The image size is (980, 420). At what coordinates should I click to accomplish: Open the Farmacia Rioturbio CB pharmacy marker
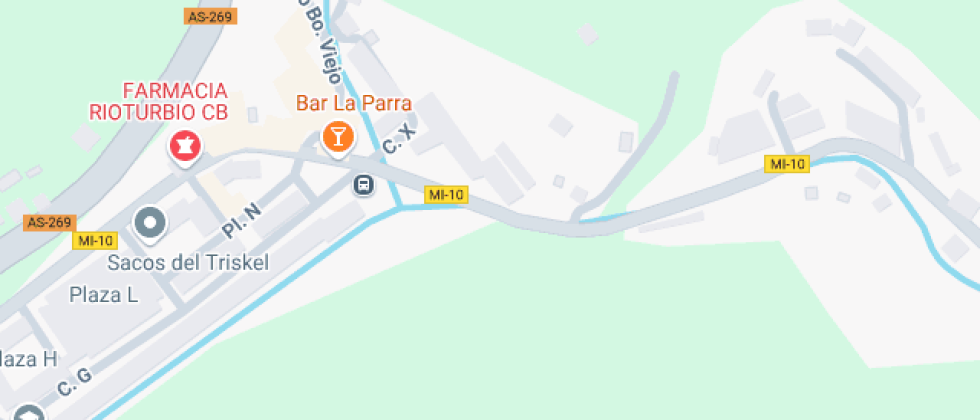[x=184, y=146]
